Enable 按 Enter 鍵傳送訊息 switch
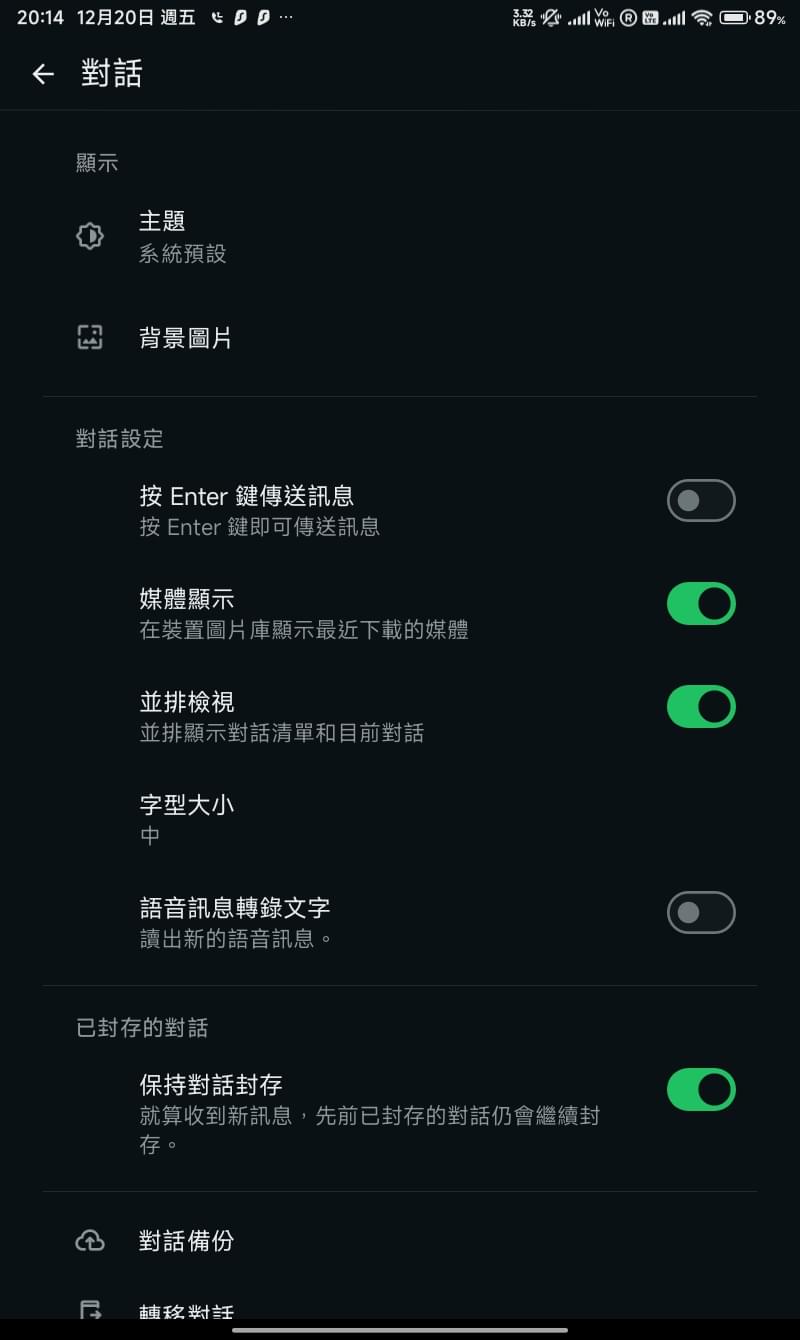This screenshot has height=1340, width=800. click(701, 501)
